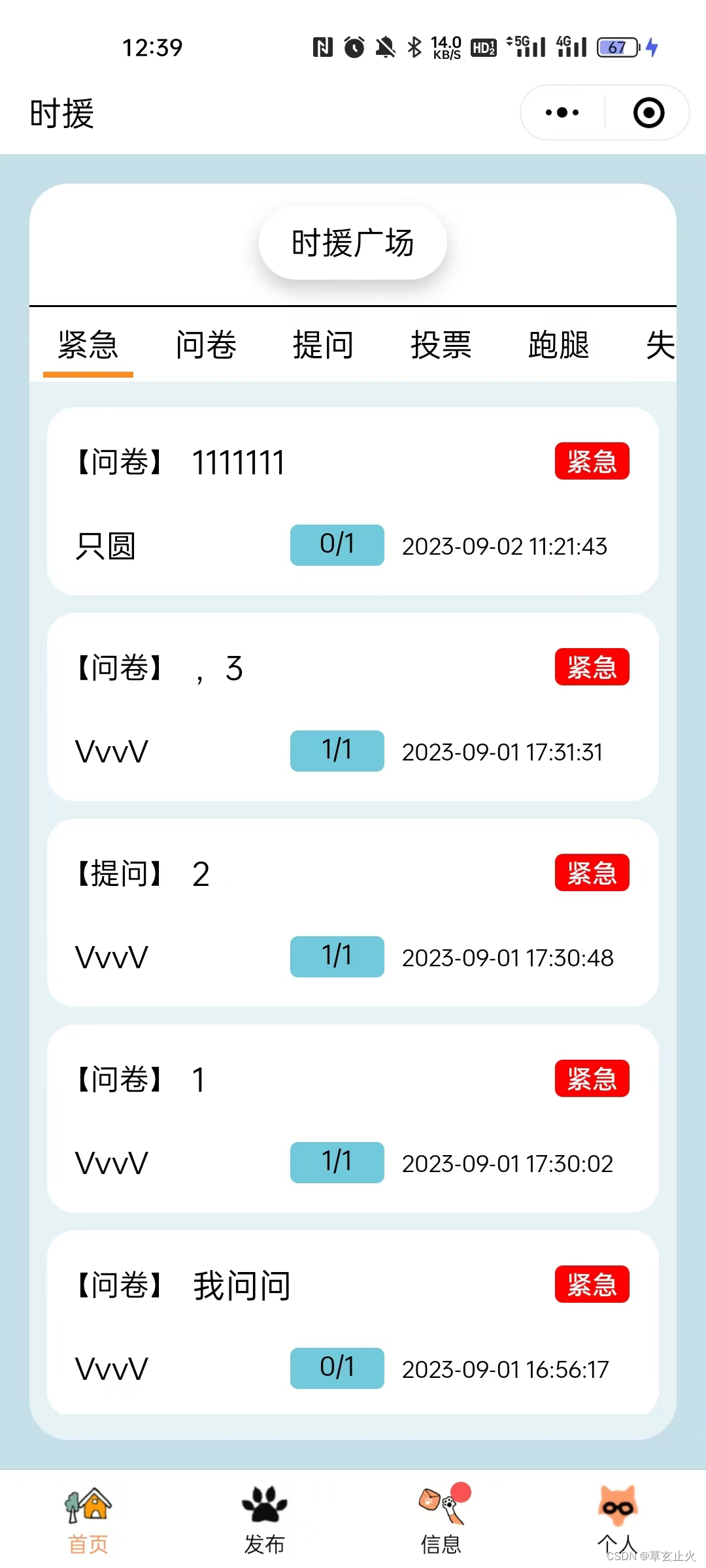The image size is (706, 1568).
Task: View the 【问卷】1 card posted at 17:30:02
Action: click(x=353, y=1119)
